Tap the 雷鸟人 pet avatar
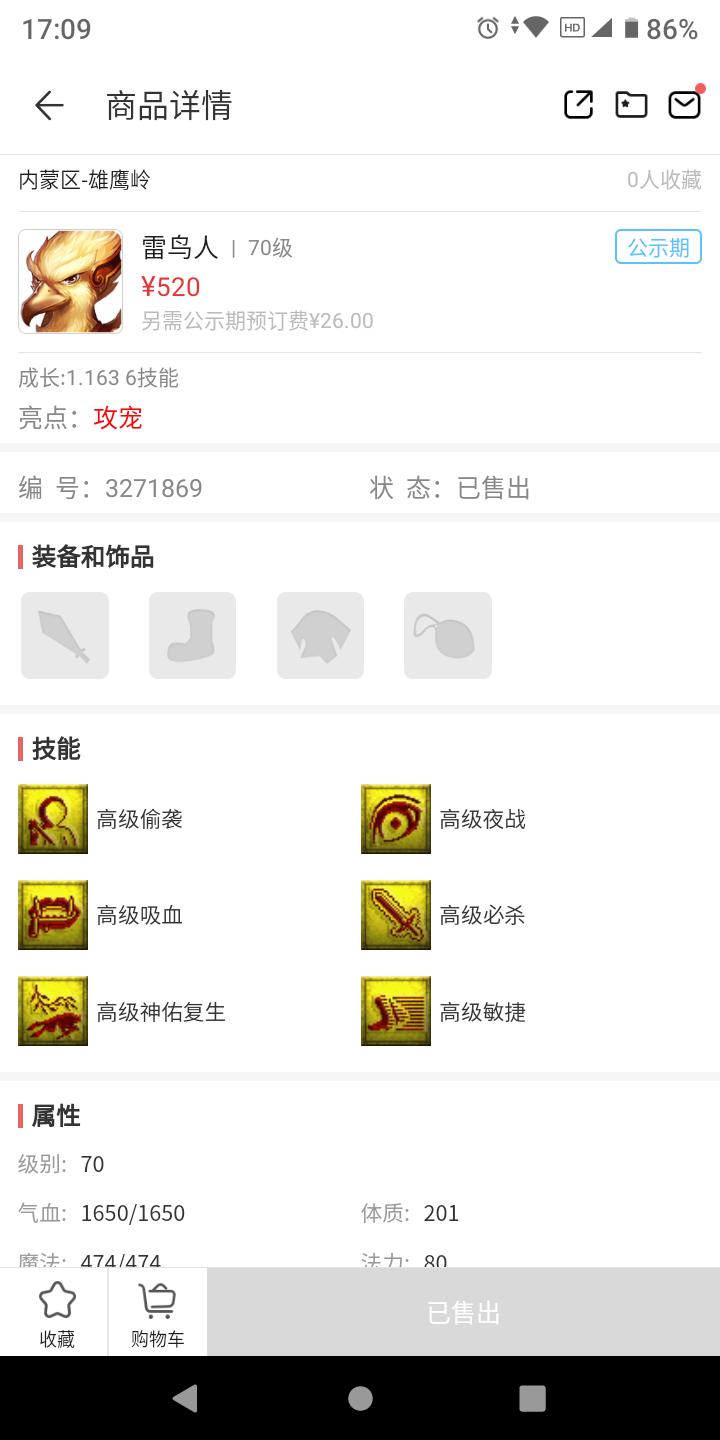Image resolution: width=720 pixels, height=1440 pixels. (70, 281)
